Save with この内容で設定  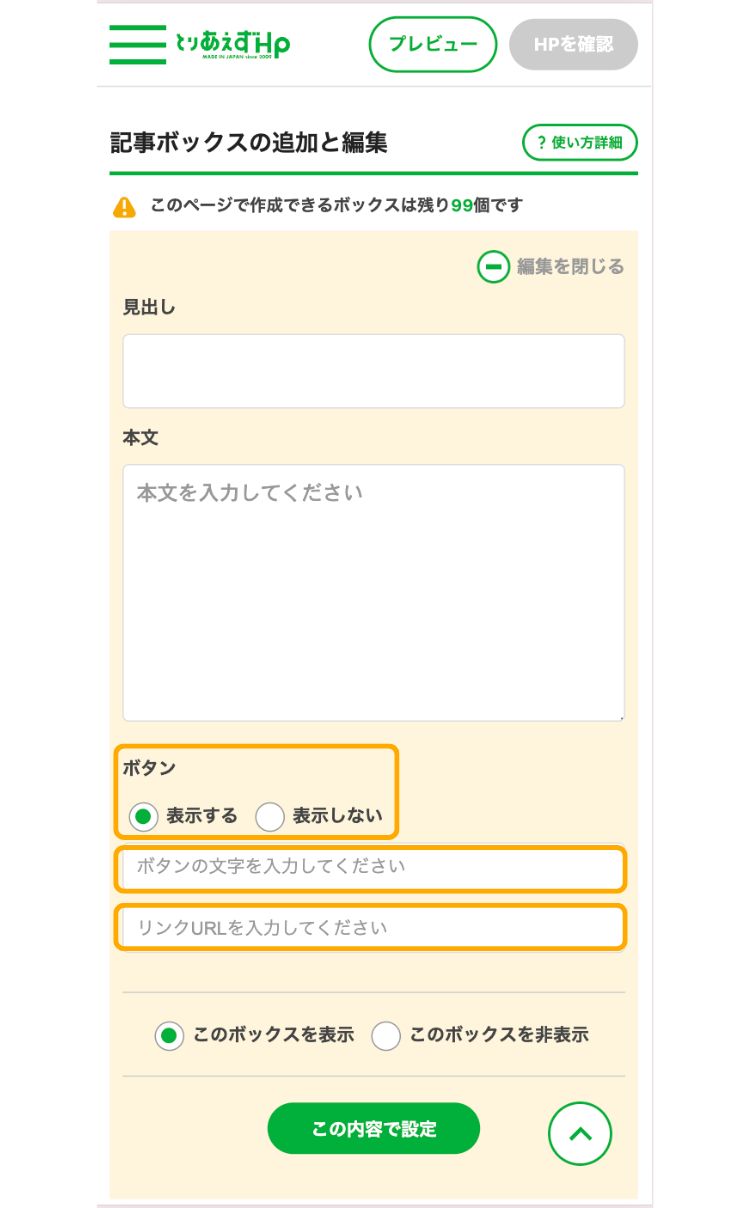374,1129
